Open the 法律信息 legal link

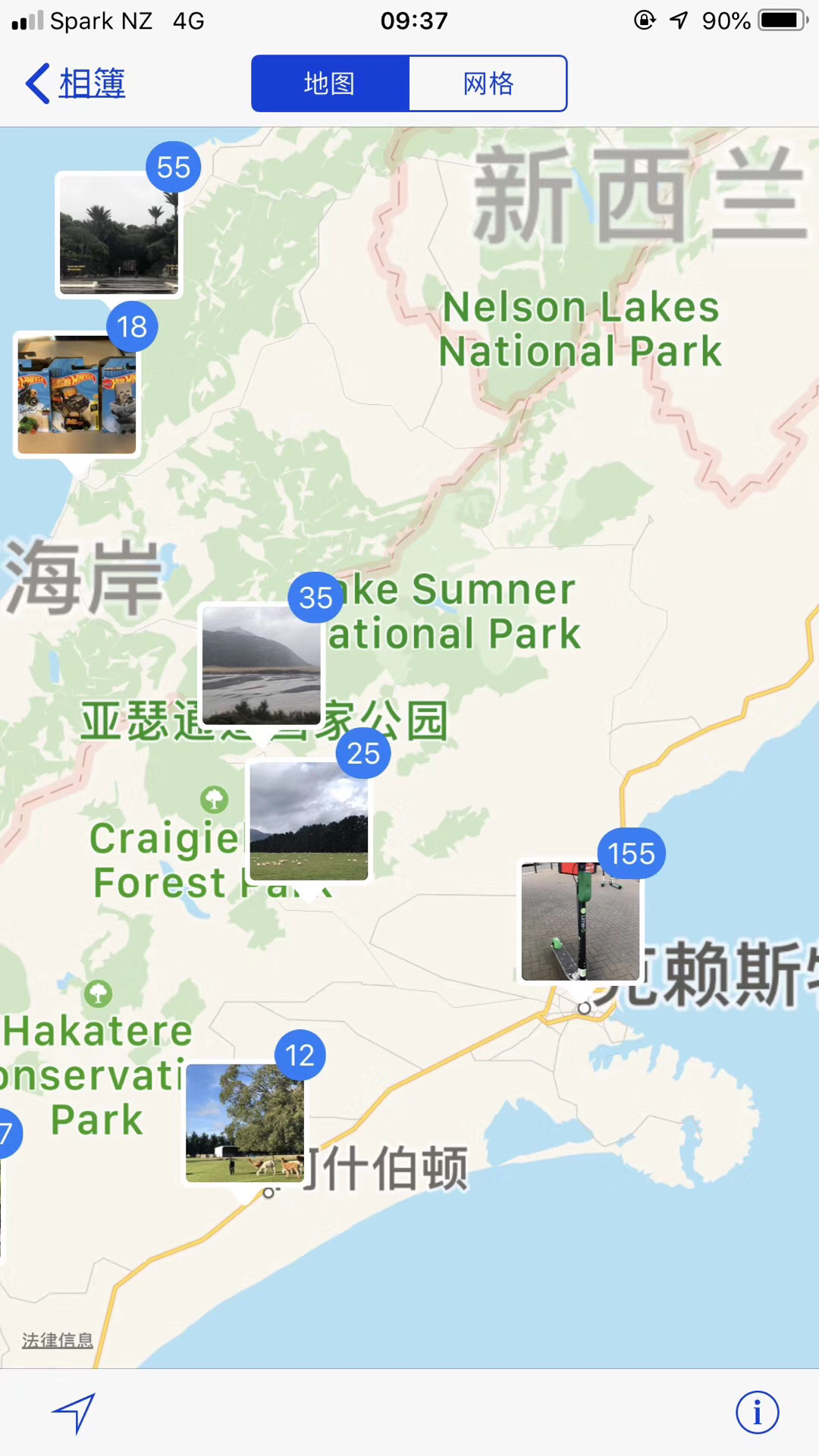point(58,1340)
